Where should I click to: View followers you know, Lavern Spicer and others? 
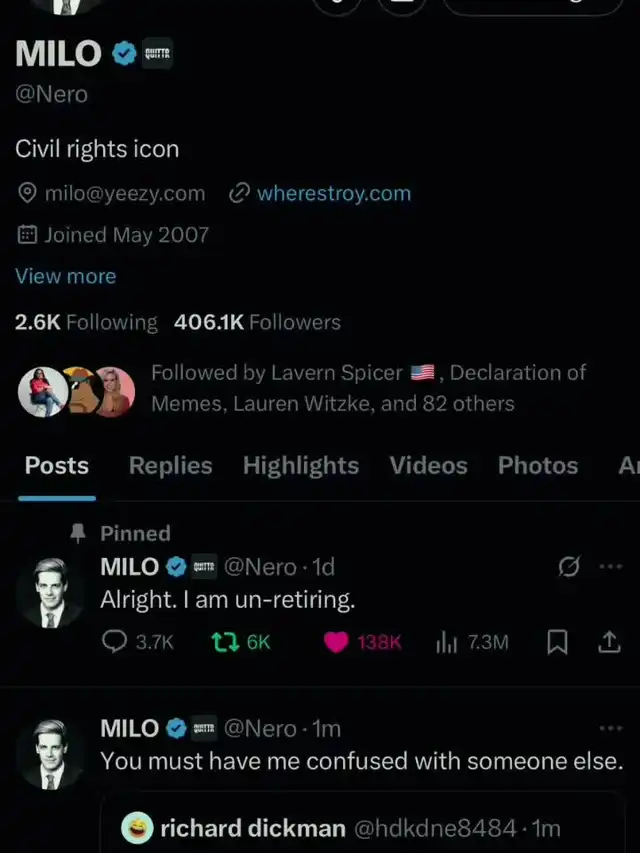pyautogui.click(x=302, y=388)
